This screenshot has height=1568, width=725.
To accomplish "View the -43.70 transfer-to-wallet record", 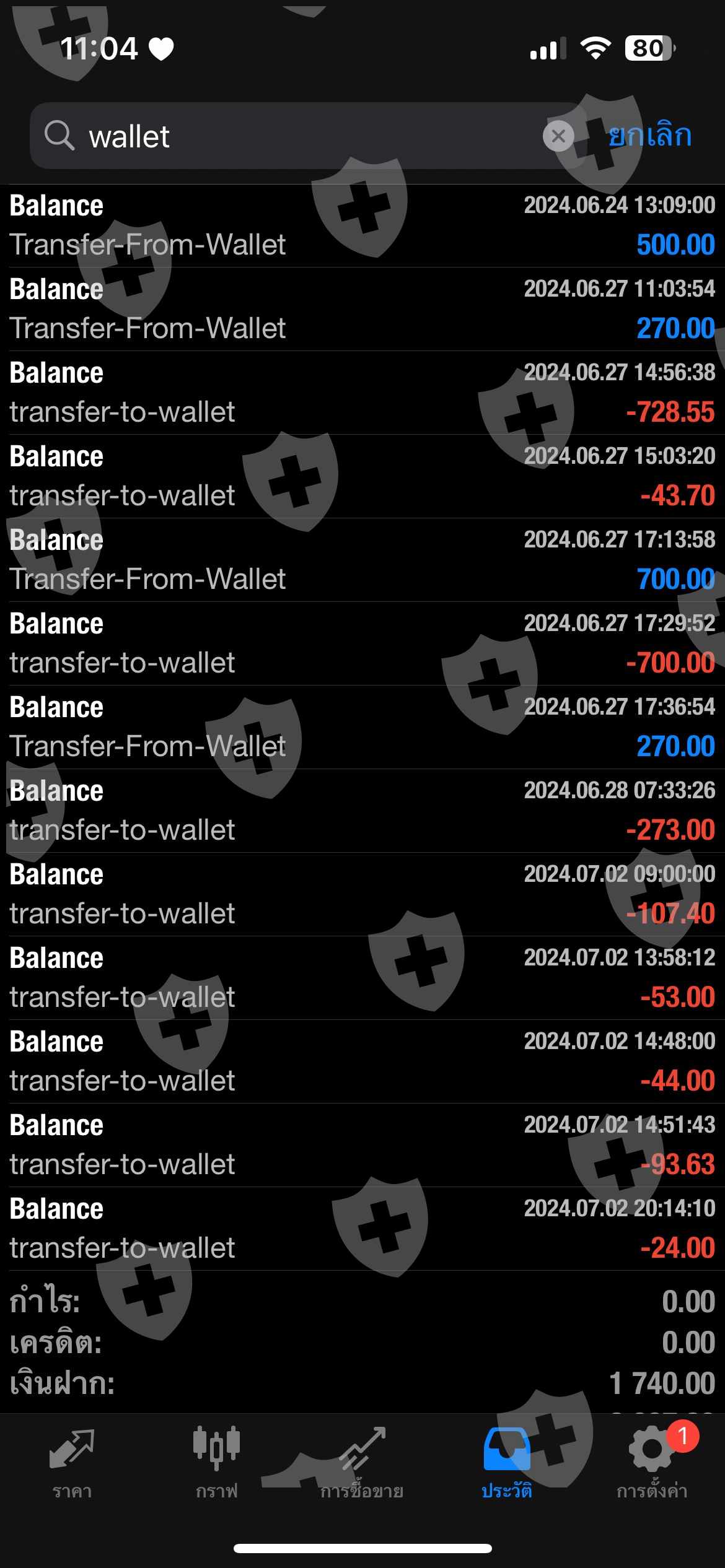I will point(362,476).
